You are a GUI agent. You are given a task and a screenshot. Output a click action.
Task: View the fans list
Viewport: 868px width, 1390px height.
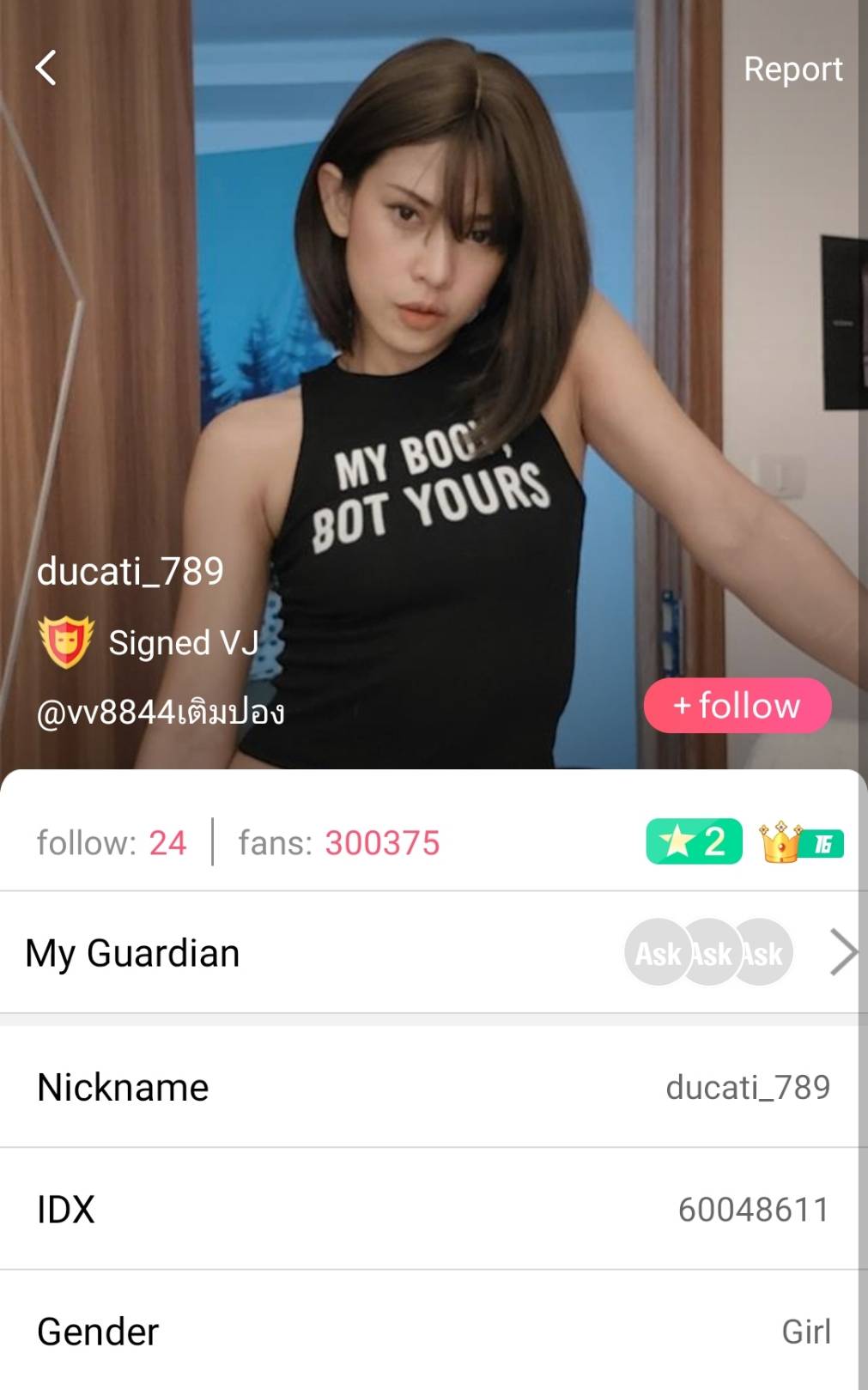[x=338, y=843]
